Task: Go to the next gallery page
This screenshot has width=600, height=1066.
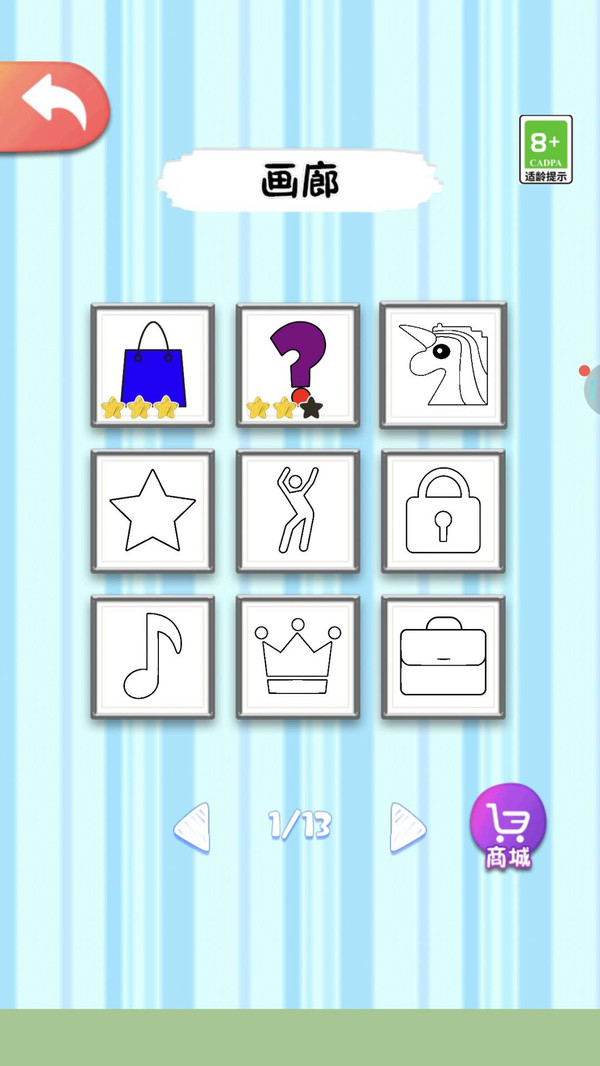Action: (x=408, y=827)
